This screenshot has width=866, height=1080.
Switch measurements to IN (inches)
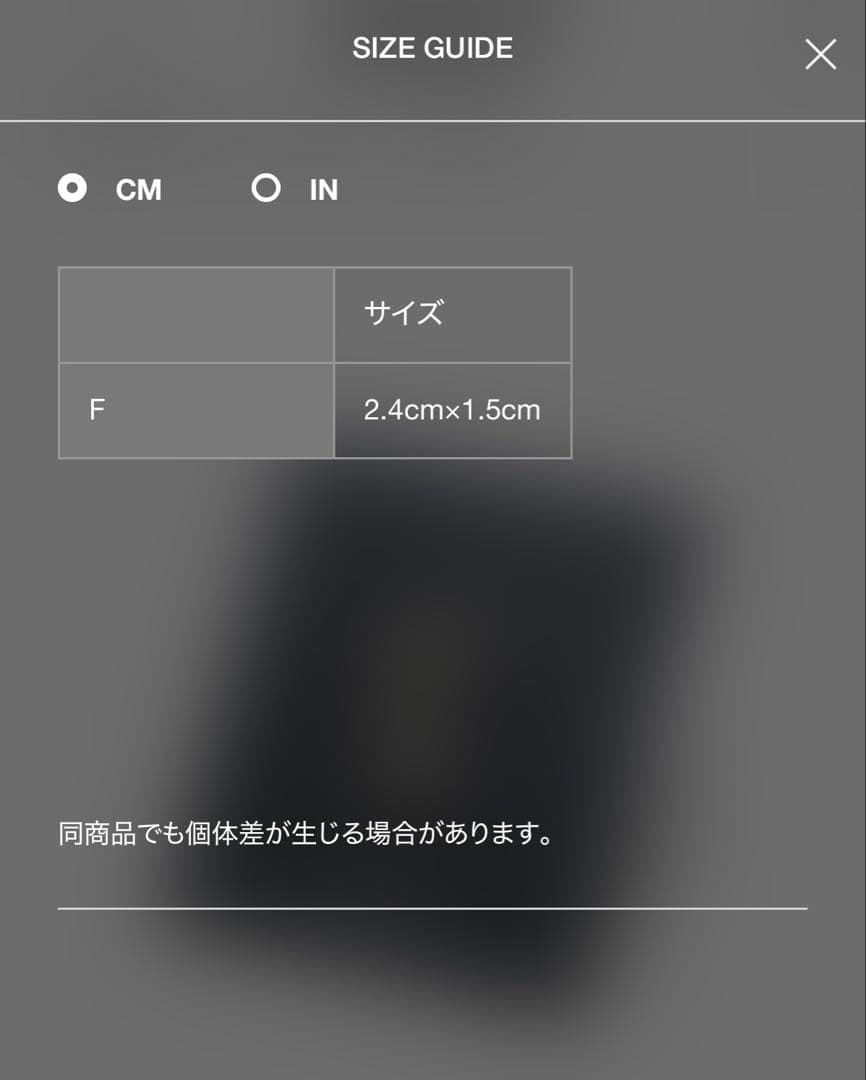[266, 188]
